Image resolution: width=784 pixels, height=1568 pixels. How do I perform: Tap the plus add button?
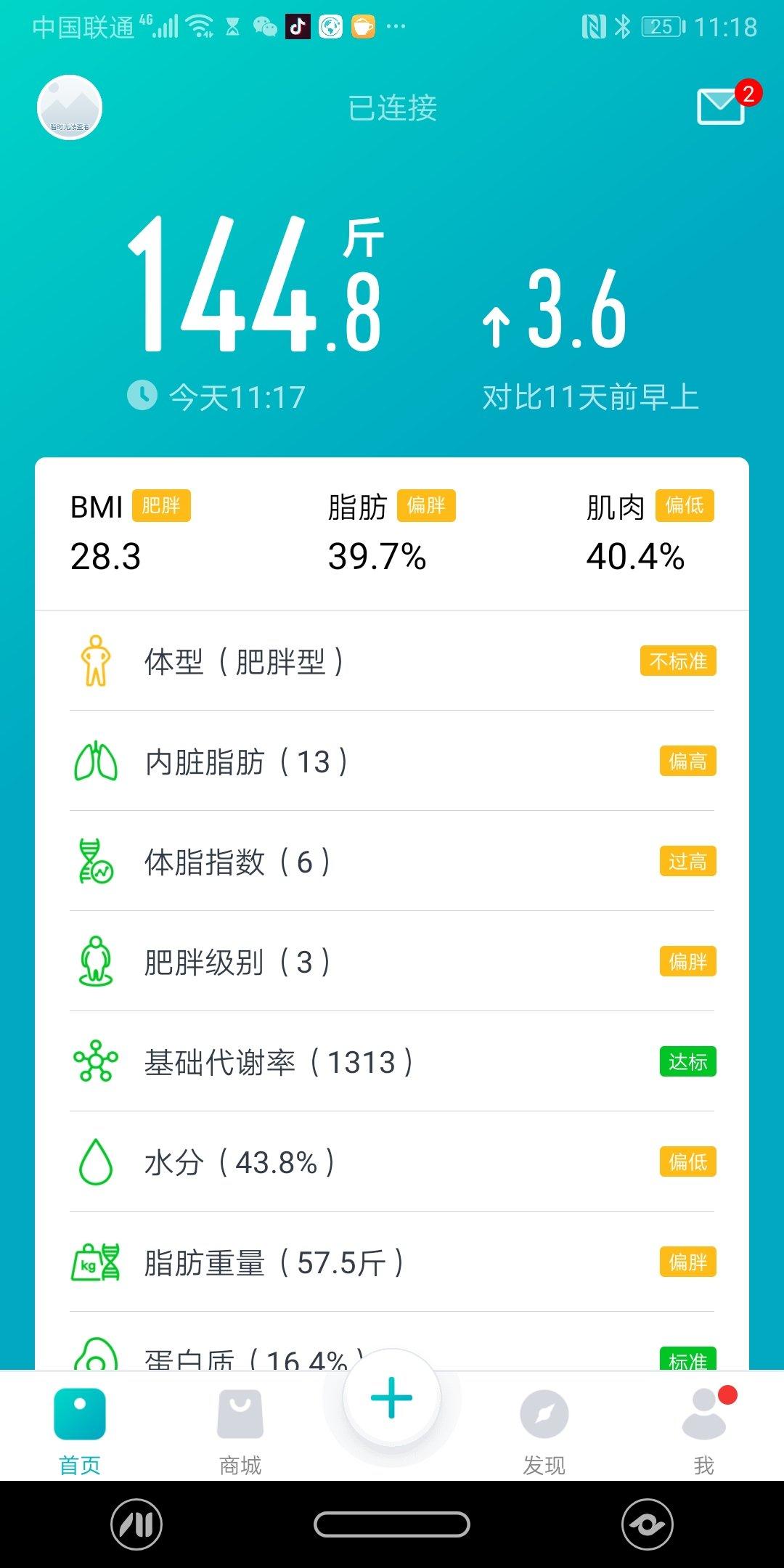pos(392,1397)
